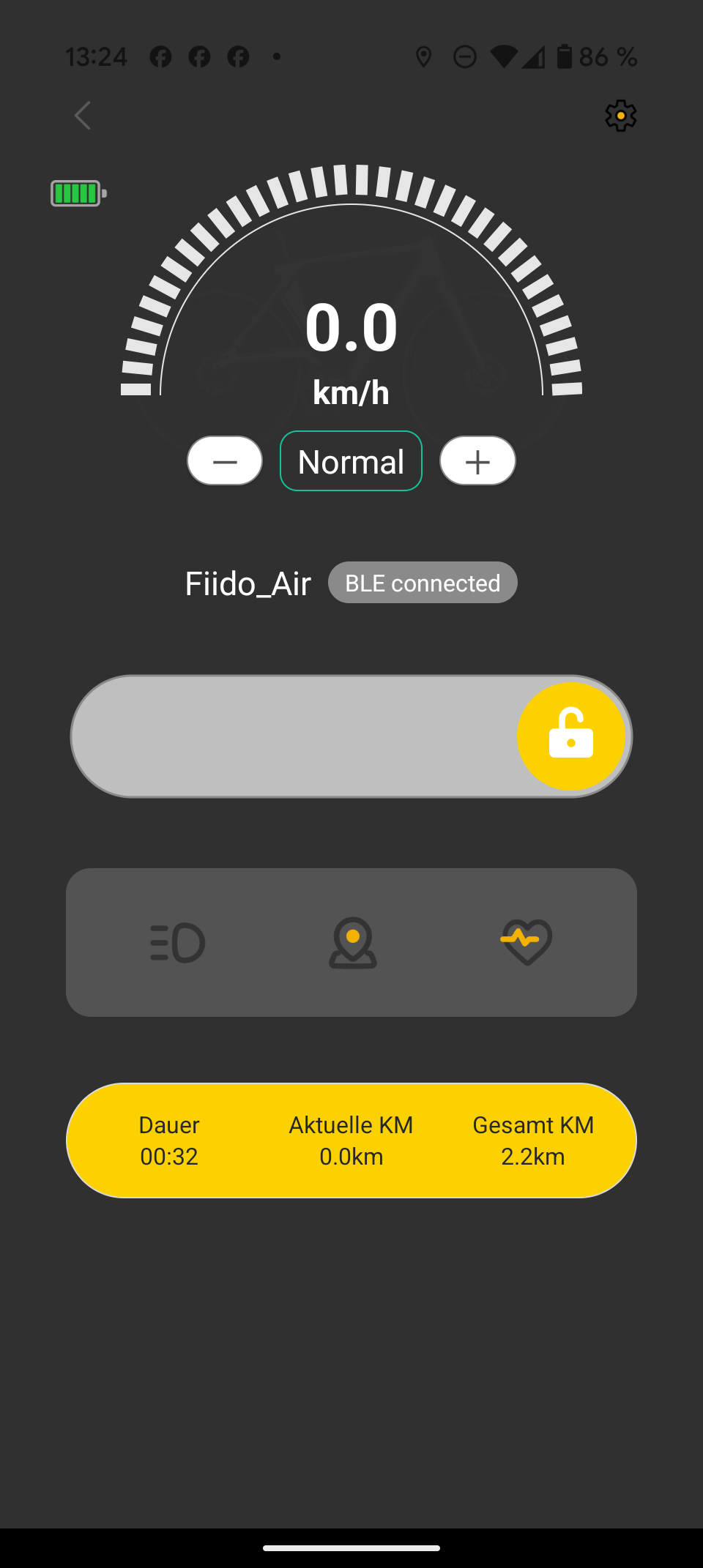Increase assist level with the plus button
Viewport: 703px width, 1568px height.
tap(477, 461)
